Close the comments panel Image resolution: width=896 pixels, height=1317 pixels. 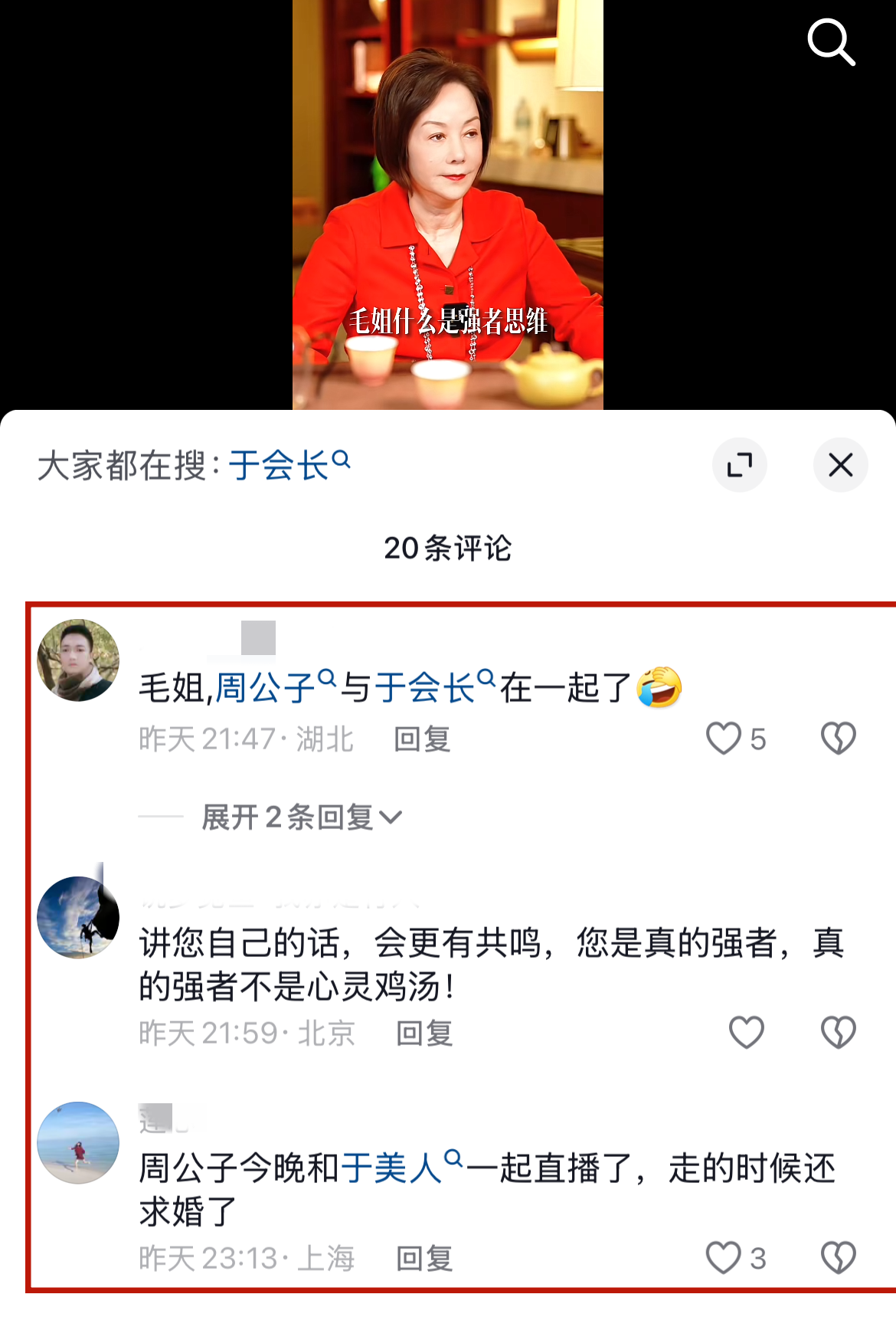840,464
